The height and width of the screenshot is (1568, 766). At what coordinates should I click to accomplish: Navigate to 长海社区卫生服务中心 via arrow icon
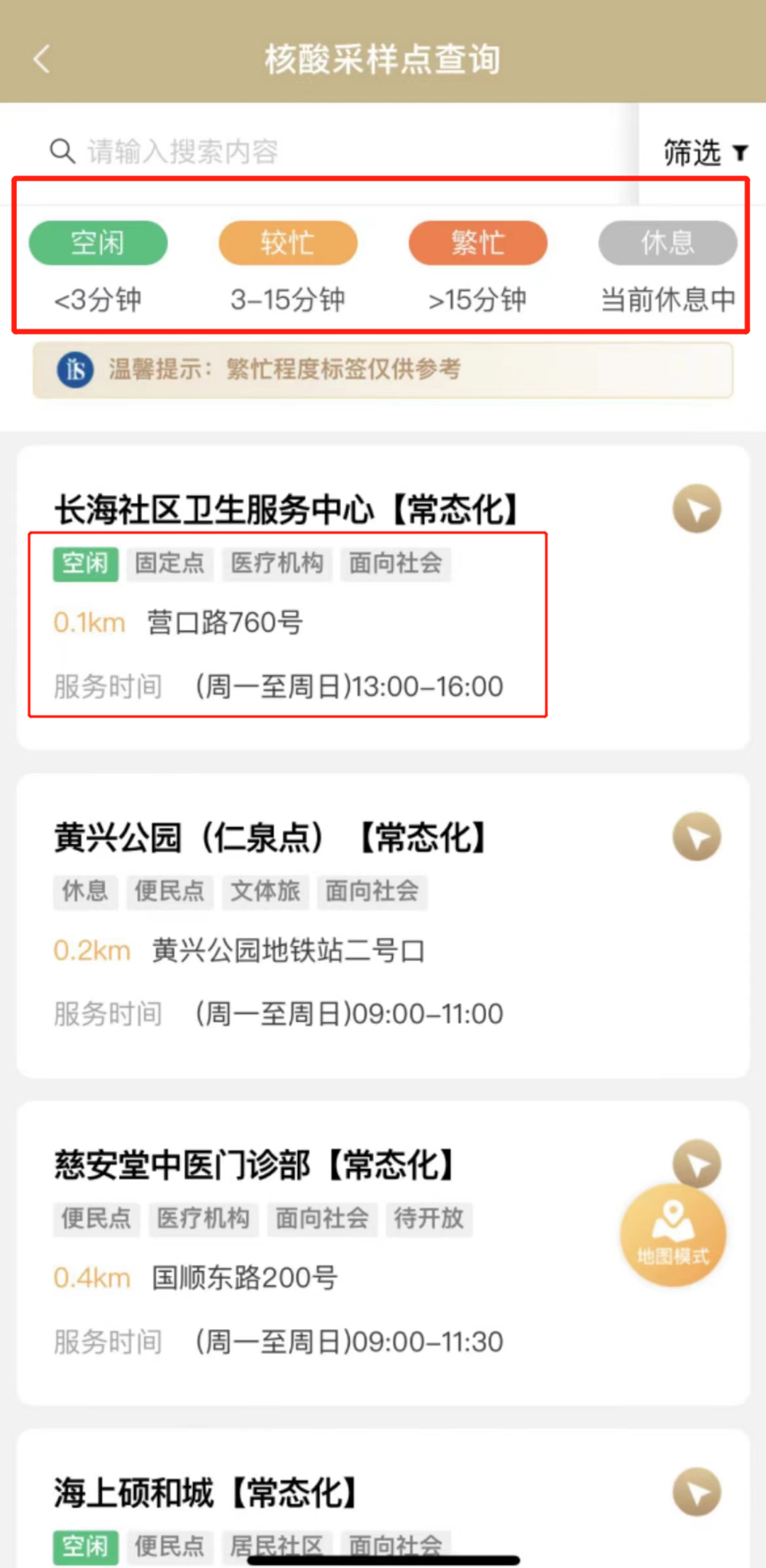click(696, 508)
